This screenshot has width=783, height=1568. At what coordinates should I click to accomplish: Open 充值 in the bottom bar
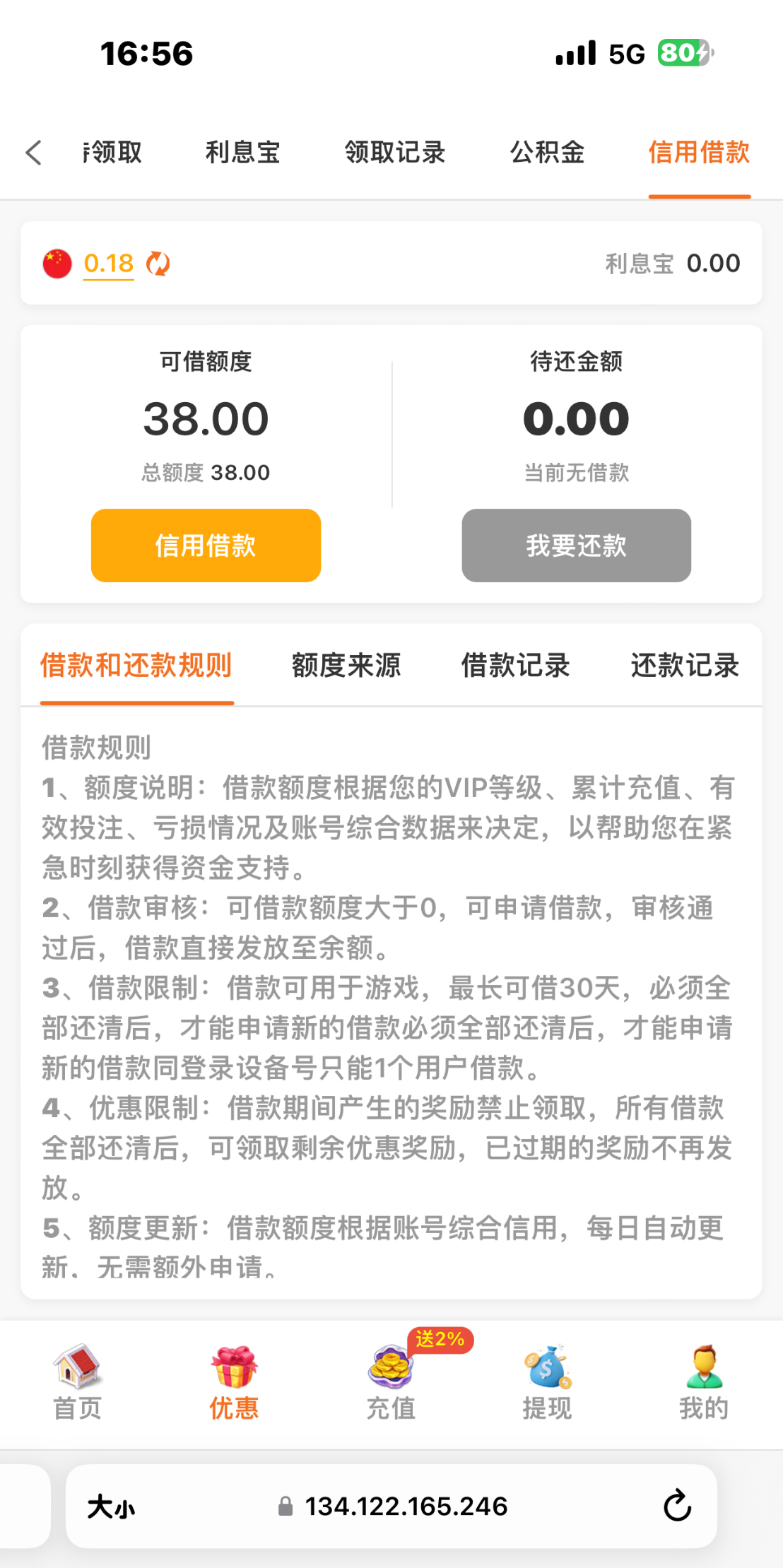point(391,1382)
